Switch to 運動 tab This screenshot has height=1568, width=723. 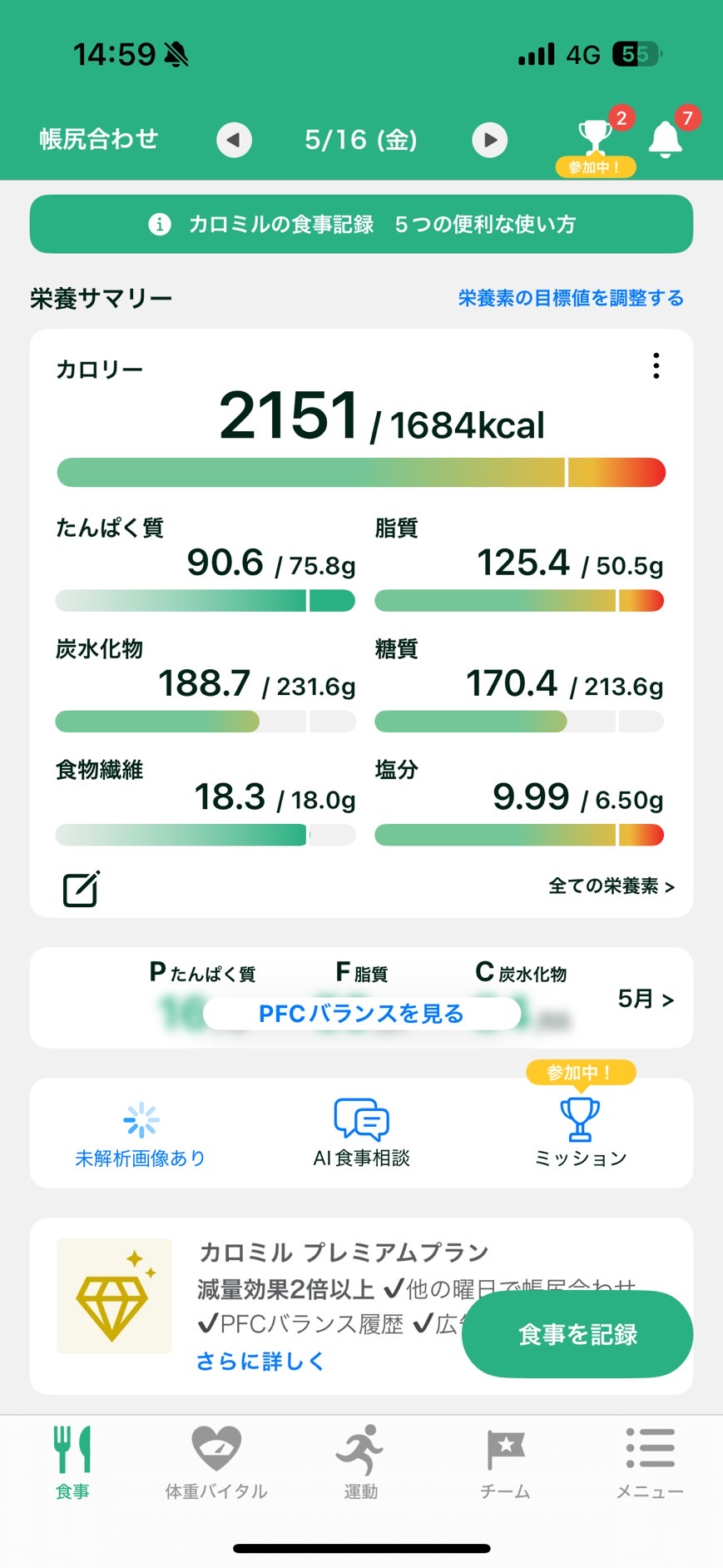[361, 1462]
